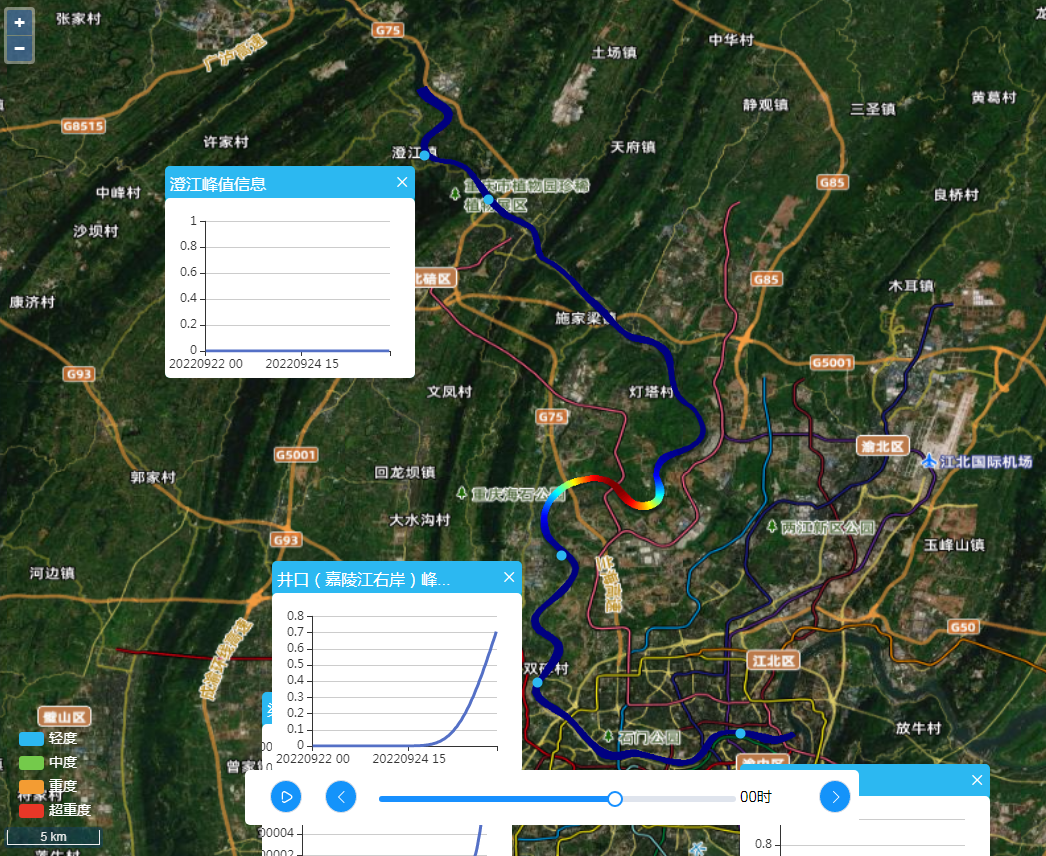Advance to the next time step
The height and width of the screenshot is (856, 1046).
[x=835, y=797]
